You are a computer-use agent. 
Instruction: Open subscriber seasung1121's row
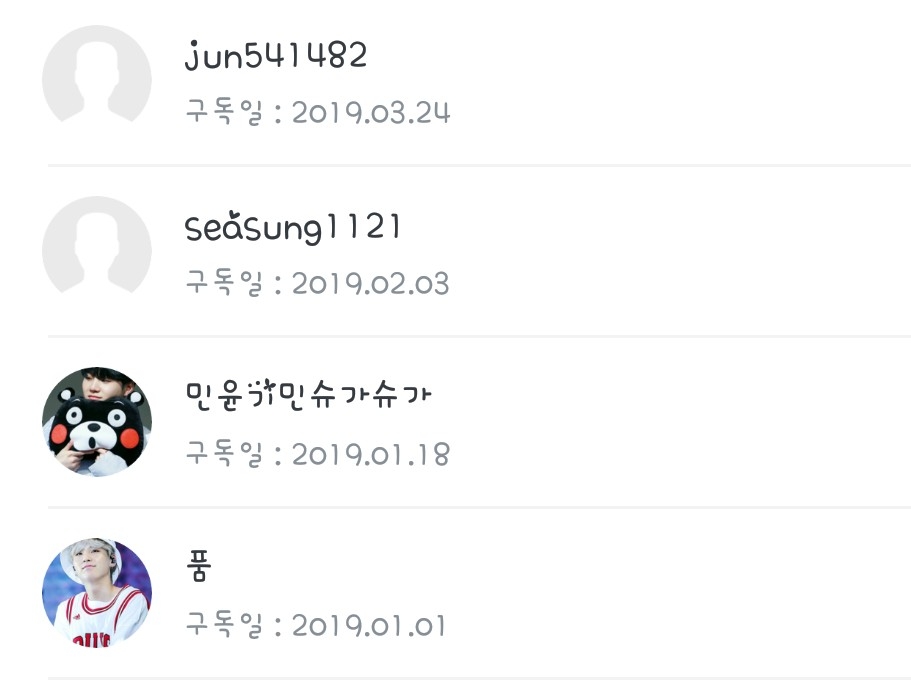tap(293, 229)
